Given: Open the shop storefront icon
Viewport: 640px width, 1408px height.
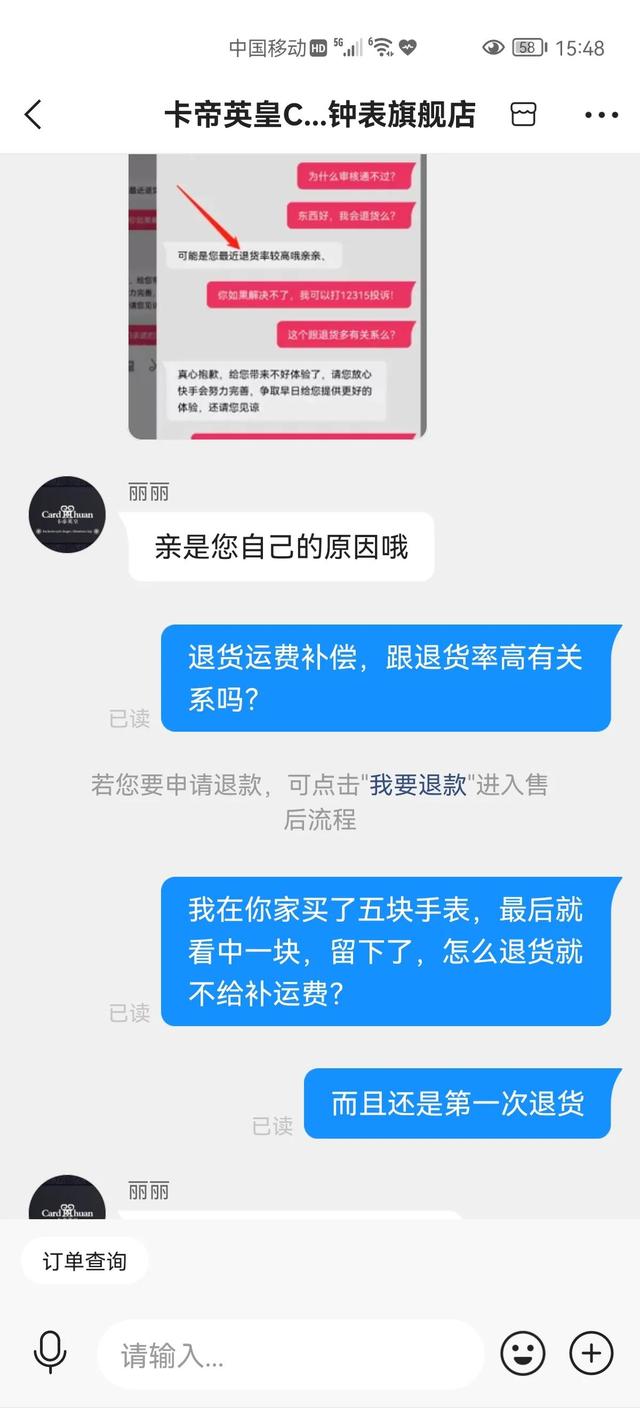Looking at the screenshot, I should pyautogui.click(x=523, y=115).
